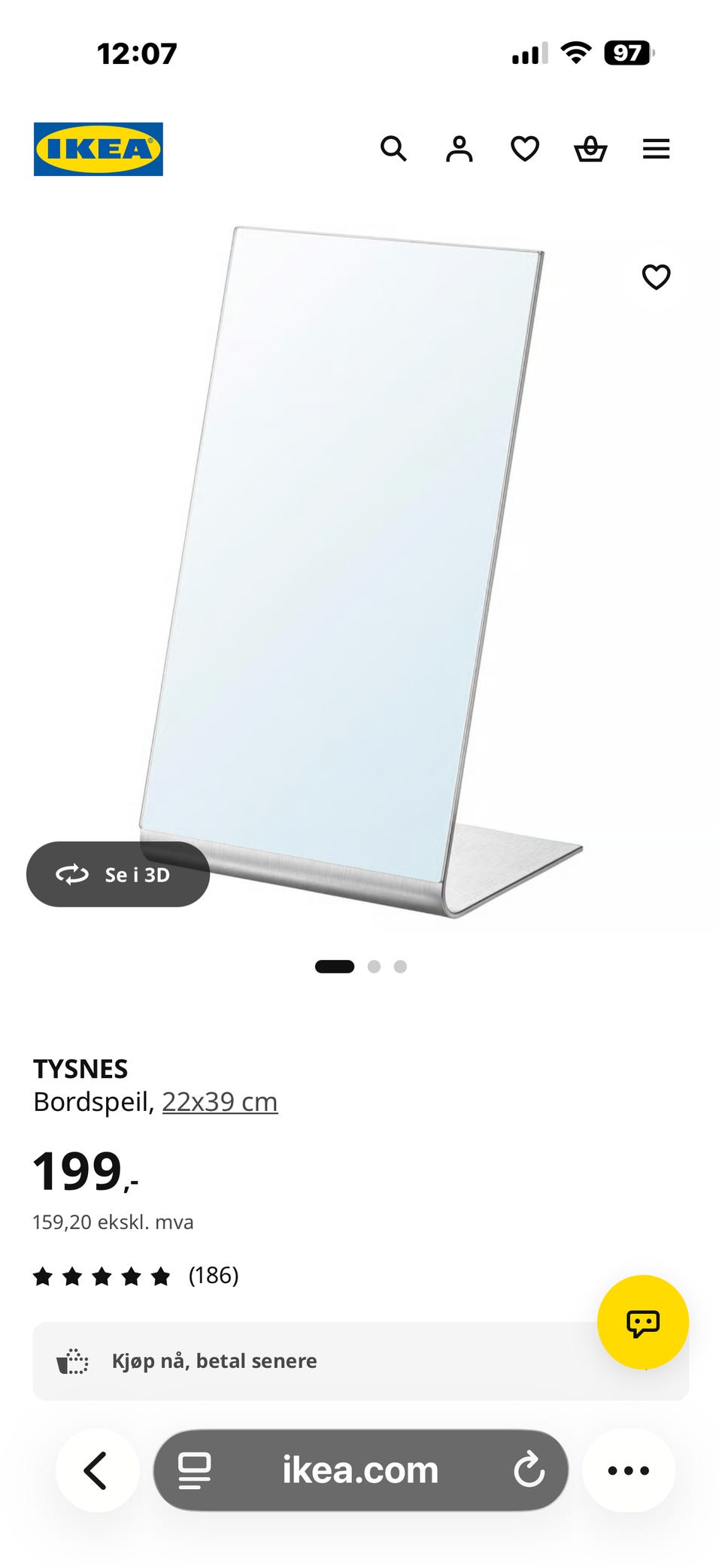The width and height of the screenshot is (722, 1568).
Task: Go back with the browser back arrow
Action: click(96, 1470)
